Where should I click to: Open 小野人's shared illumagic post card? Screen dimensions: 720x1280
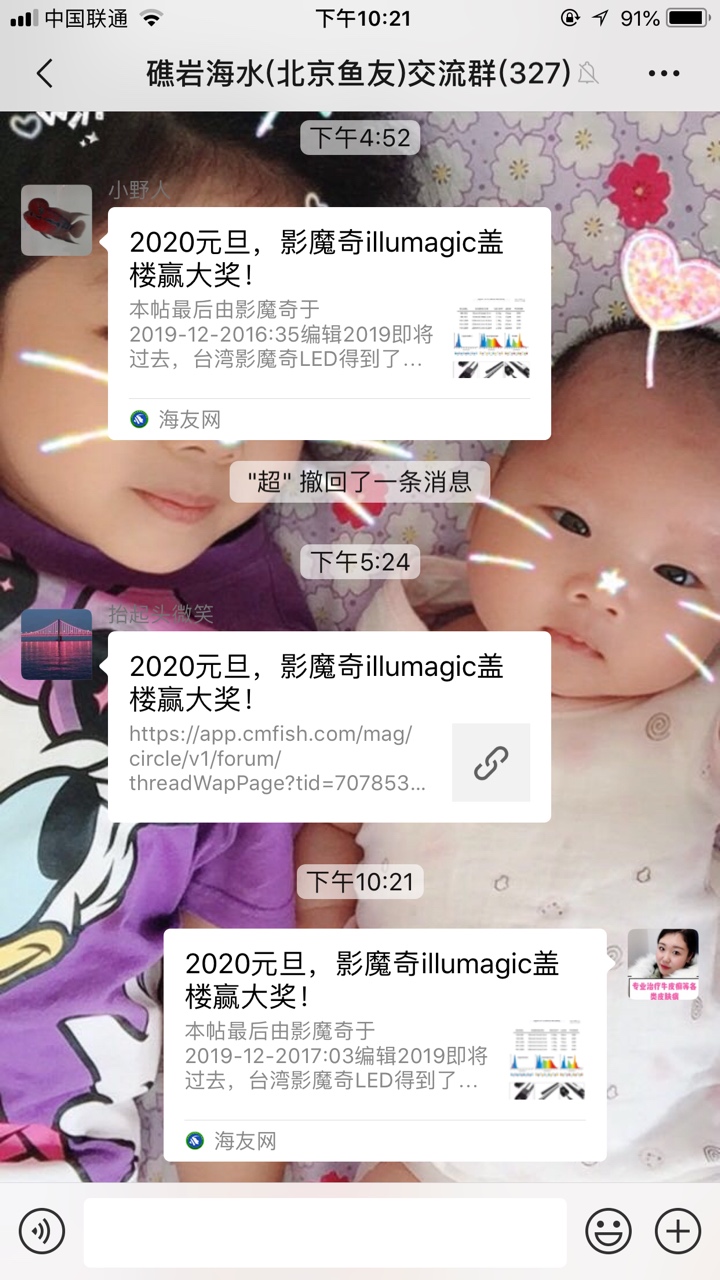(329, 322)
